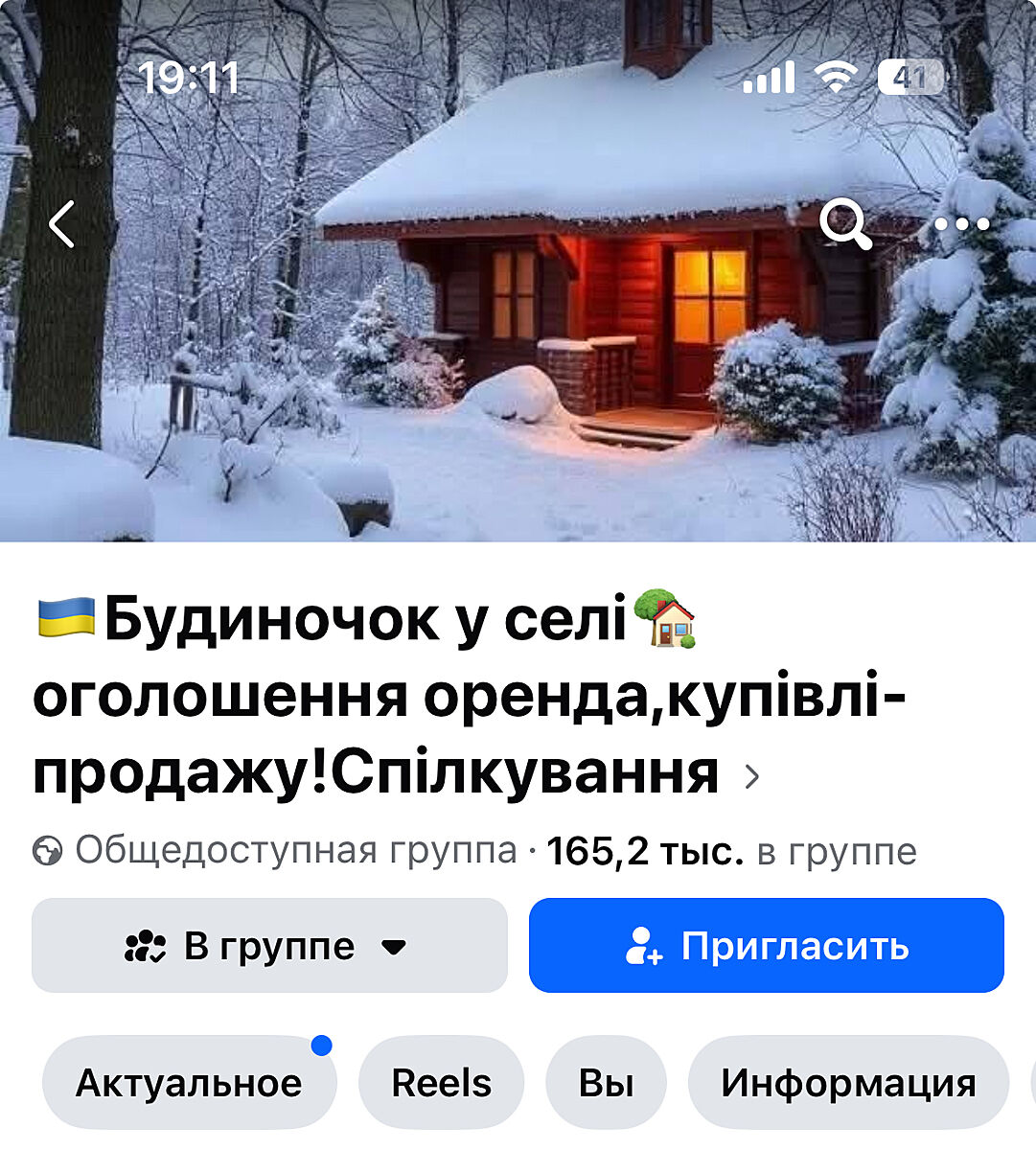Select the 'Вы' tab
Viewport: 1036px width, 1150px height.
[x=606, y=1084]
